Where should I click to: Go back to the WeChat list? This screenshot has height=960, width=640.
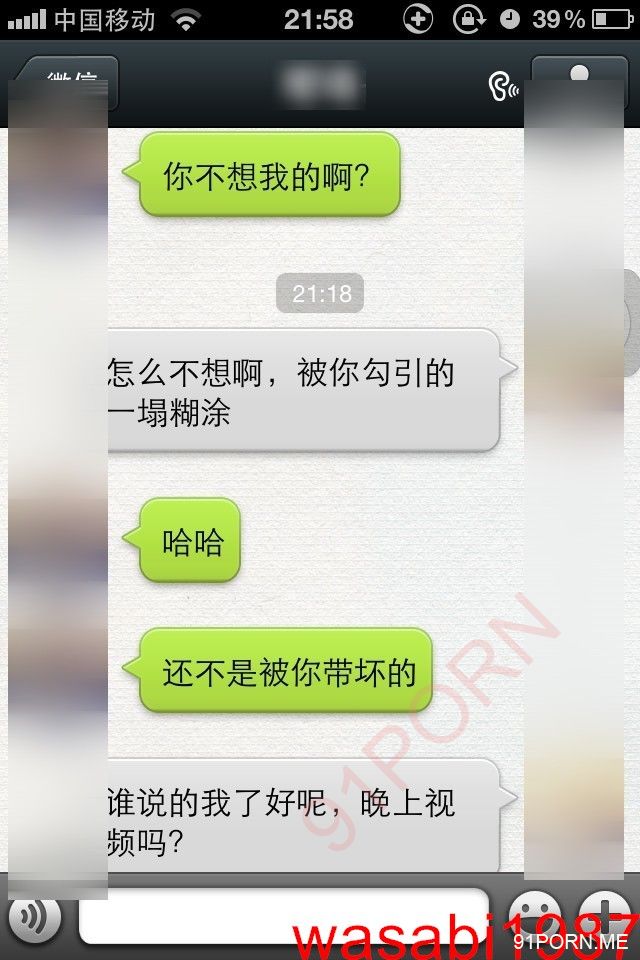click(x=68, y=81)
